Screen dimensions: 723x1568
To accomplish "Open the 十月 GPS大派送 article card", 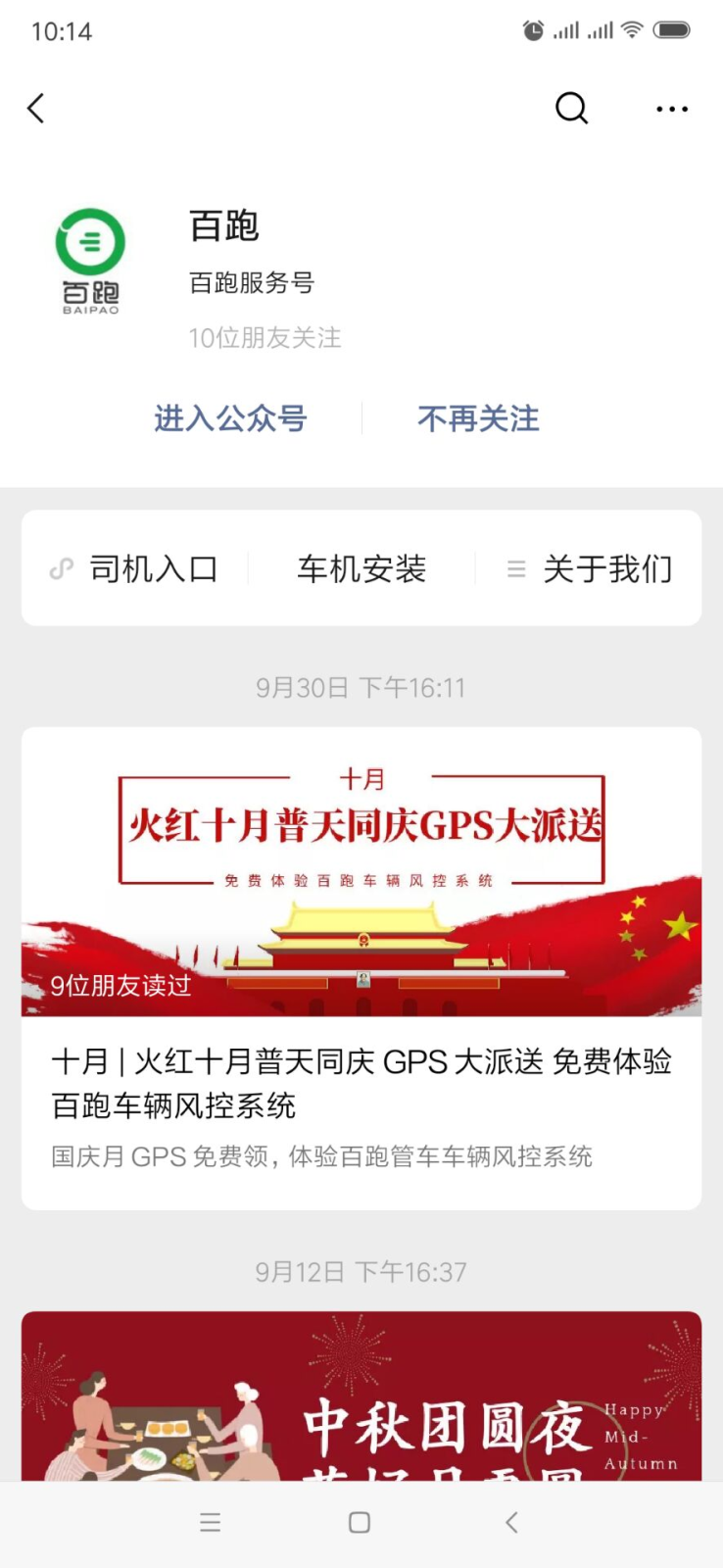I will coord(361,967).
